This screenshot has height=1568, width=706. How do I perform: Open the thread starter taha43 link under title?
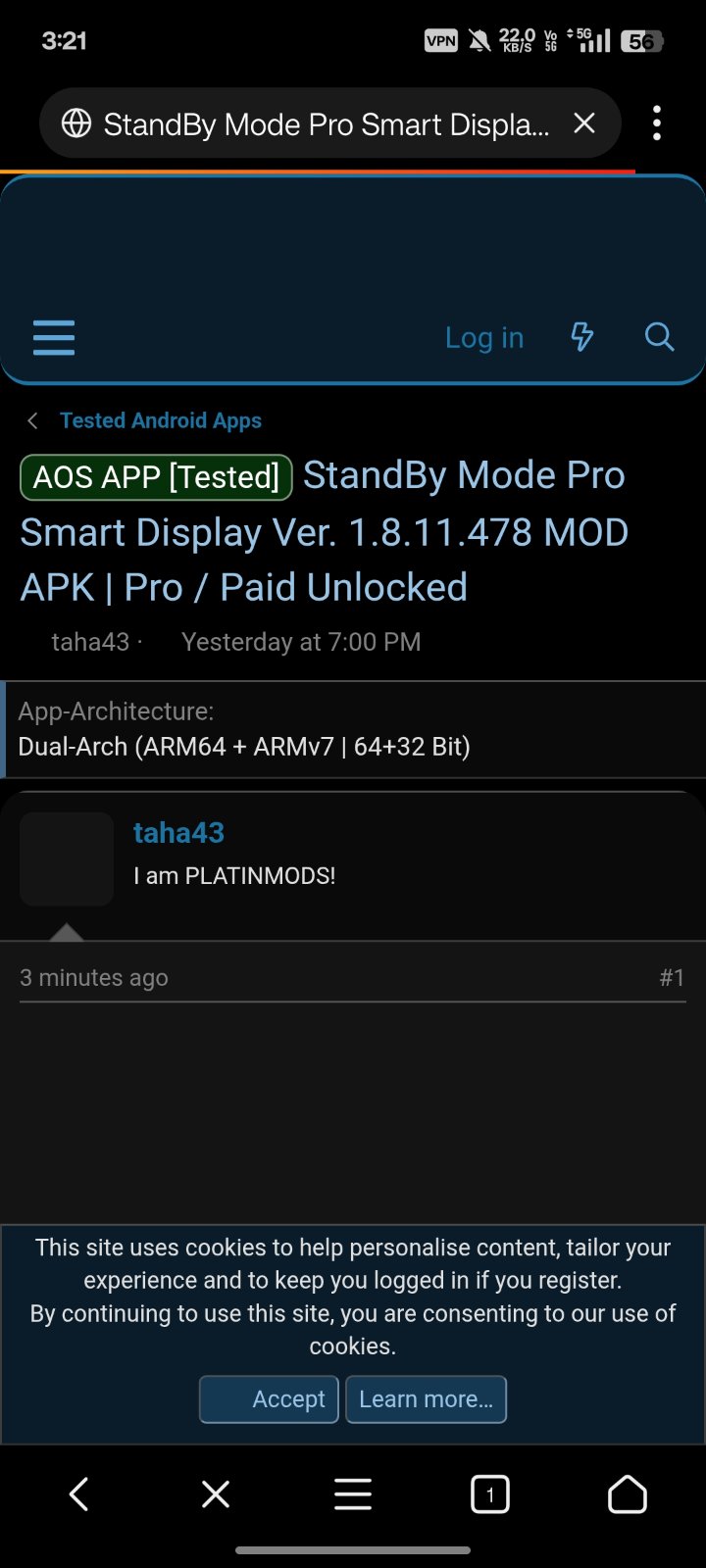tap(90, 642)
